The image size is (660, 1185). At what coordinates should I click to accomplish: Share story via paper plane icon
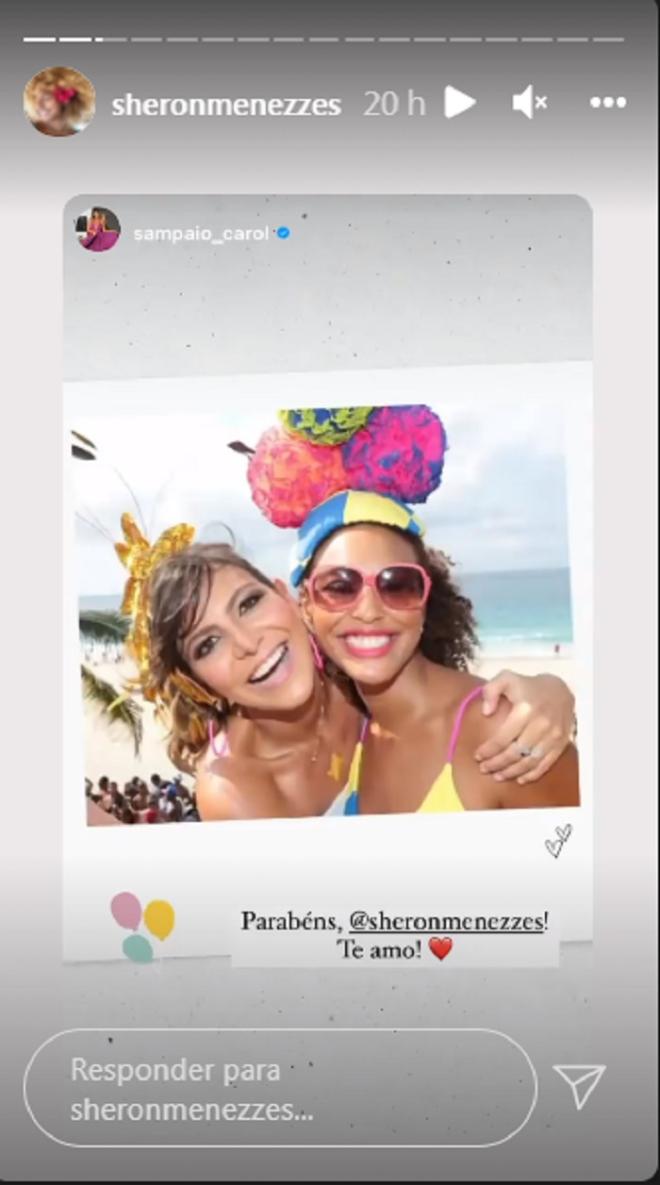(580, 1086)
